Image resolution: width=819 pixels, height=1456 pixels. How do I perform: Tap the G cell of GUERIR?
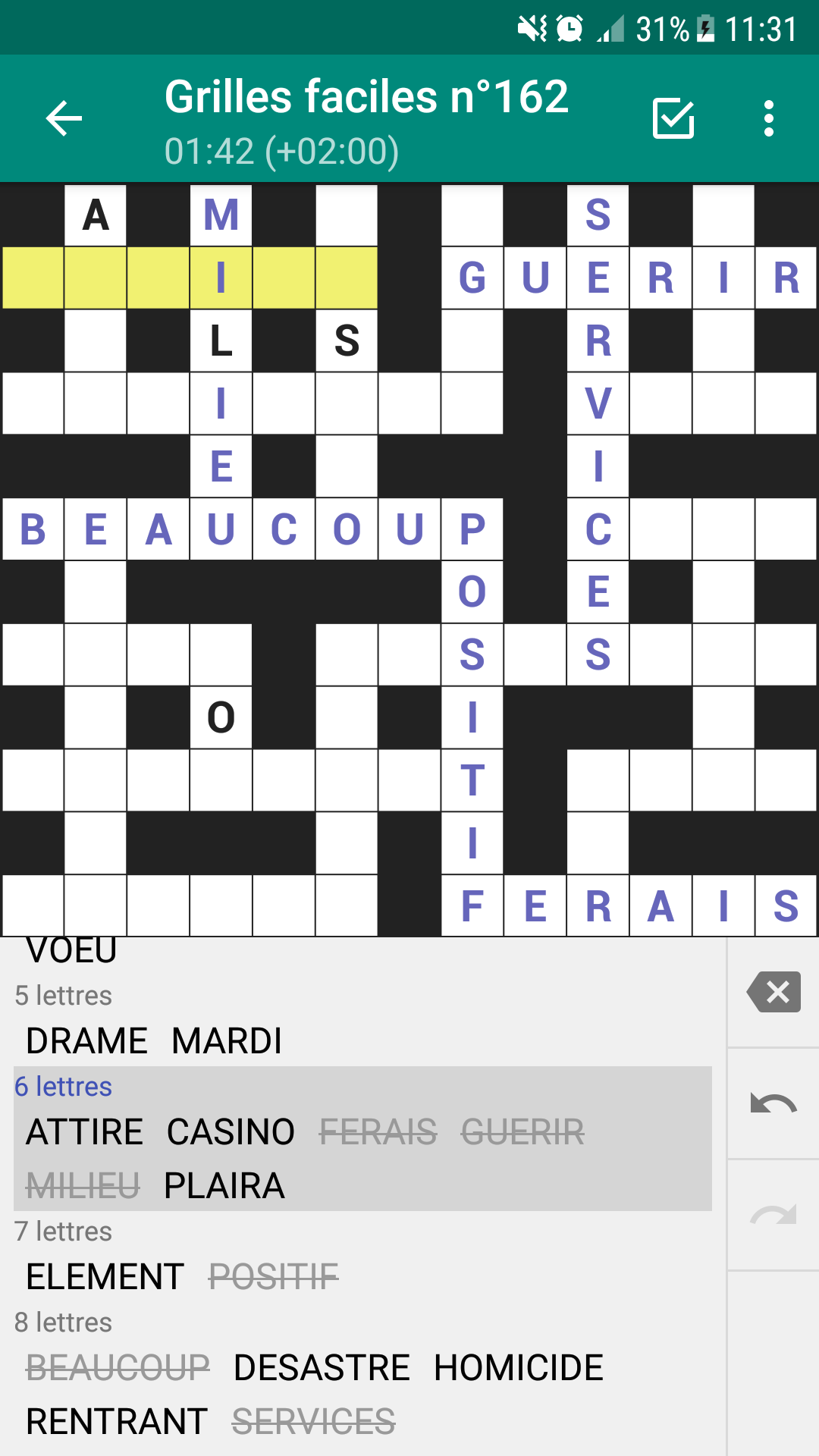(x=472, y=278)
